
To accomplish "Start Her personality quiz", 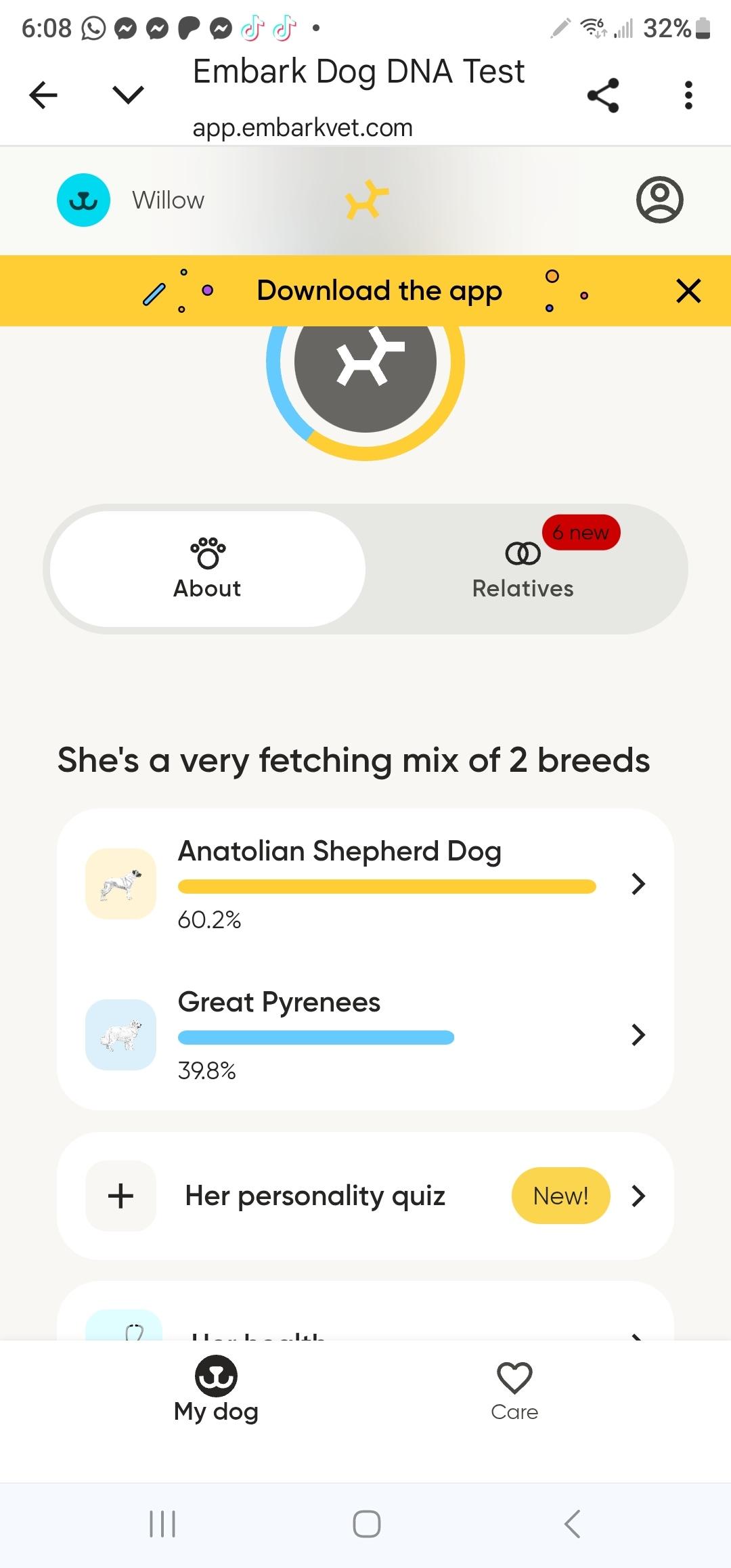I will coord(365,1196).
